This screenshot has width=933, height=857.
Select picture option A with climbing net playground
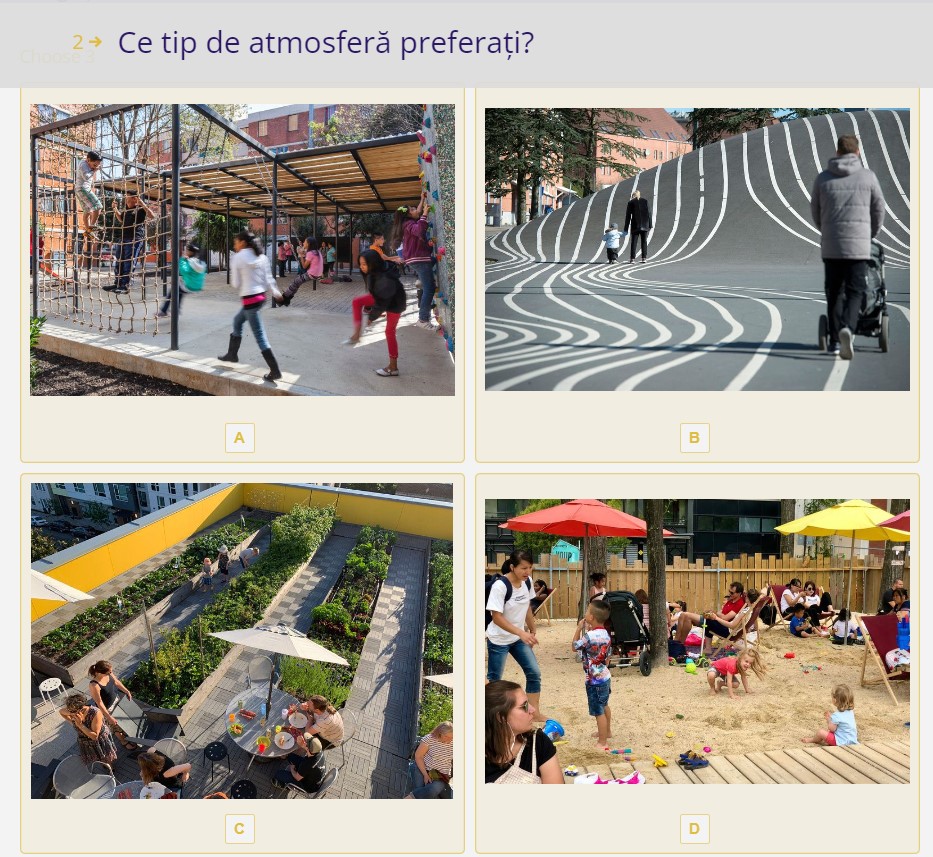(x=242, y=250)
